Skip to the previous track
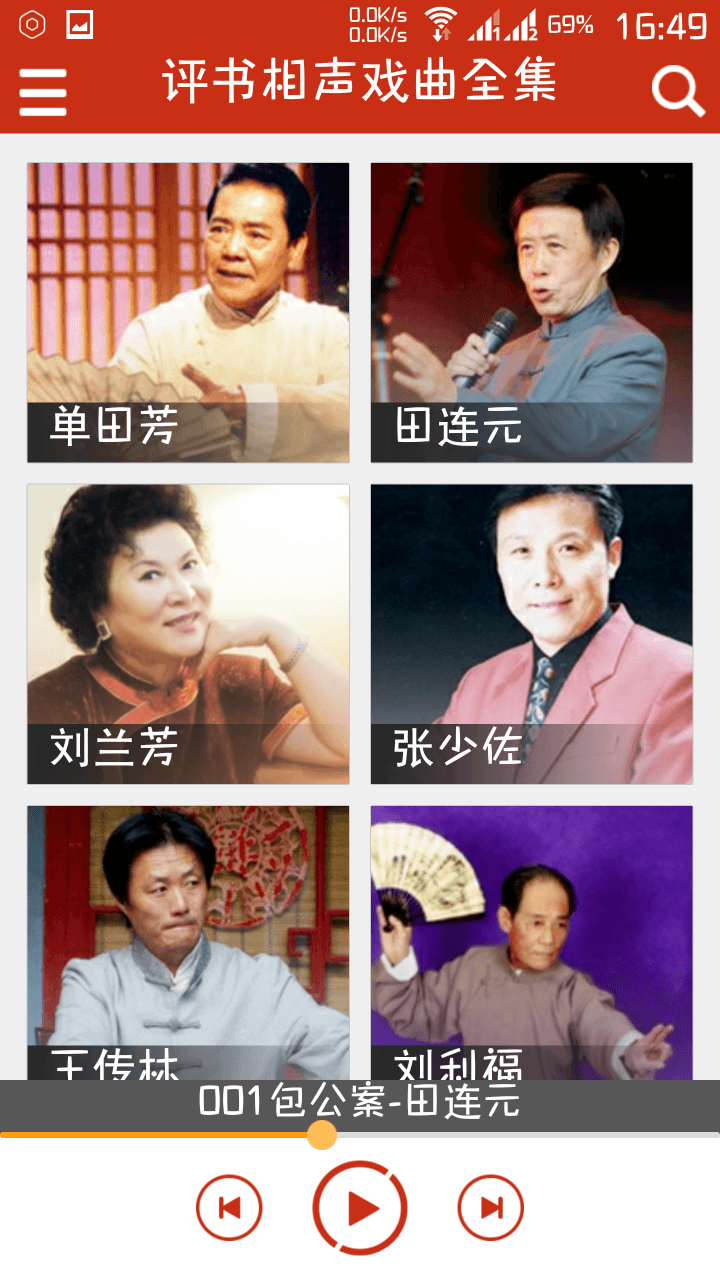 tap(229, 1208)
